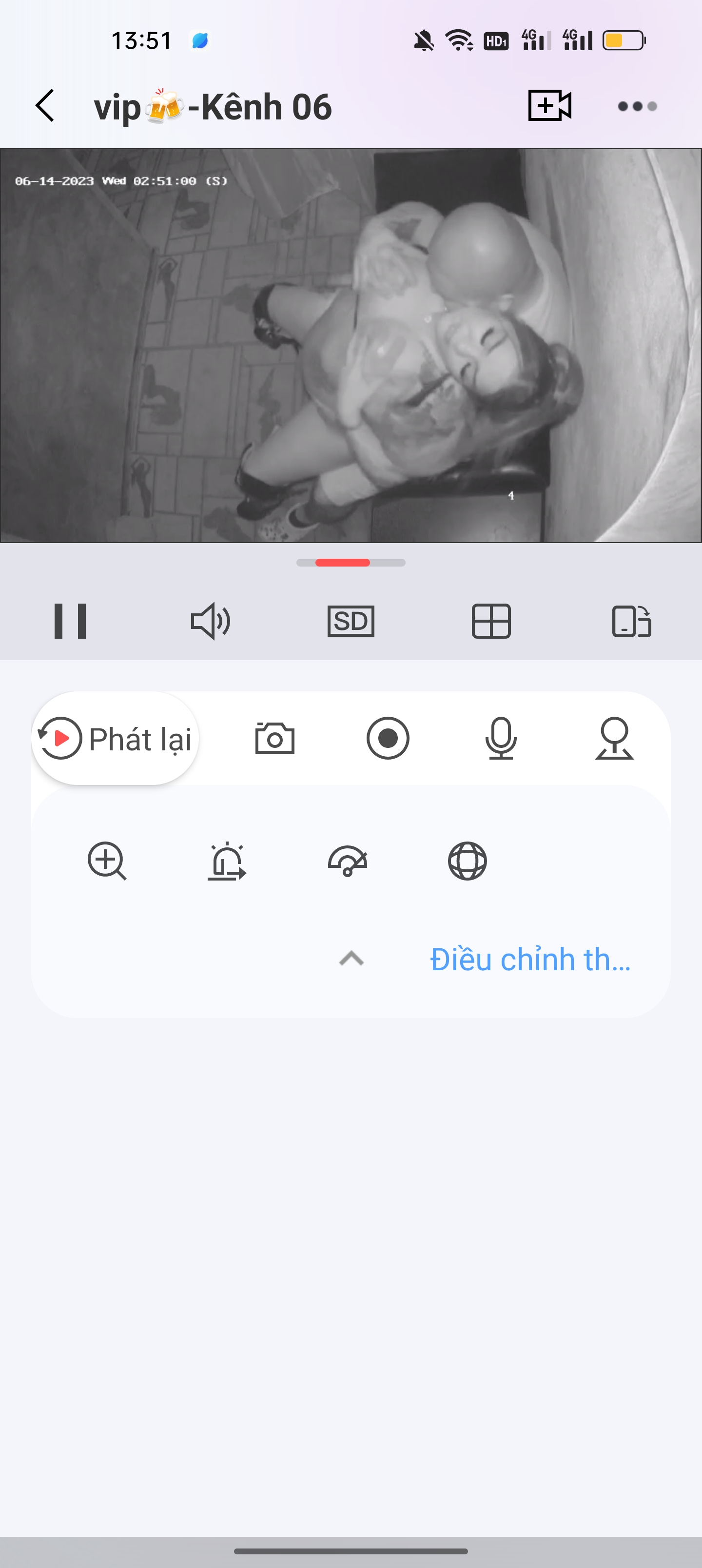This screenshot has height=1568, width=702.
Task: Open the speedometer-shaped setting
Action: click(347, 861)
